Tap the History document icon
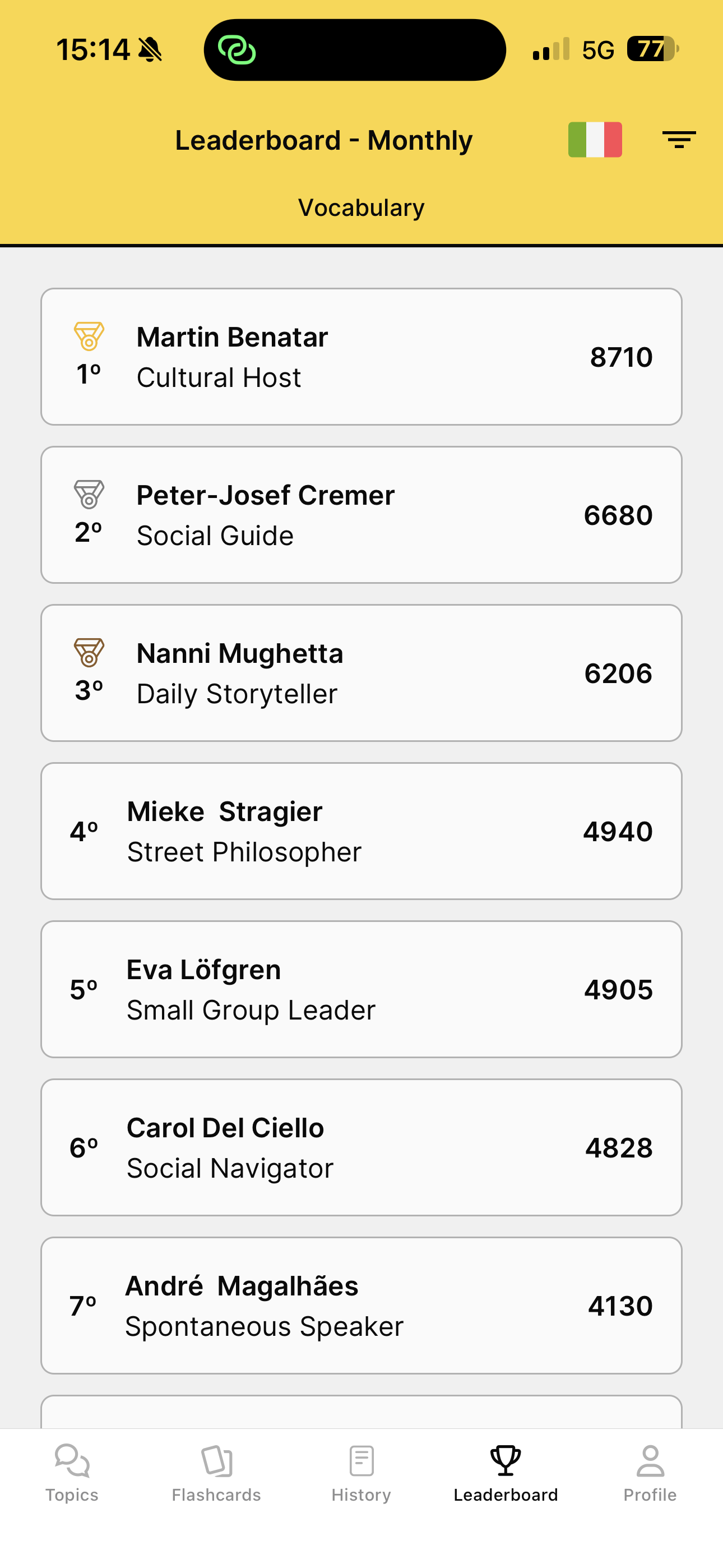The width and height of the screenshot is (723, 1568). pyautogui.click(x=361, y=1461)
